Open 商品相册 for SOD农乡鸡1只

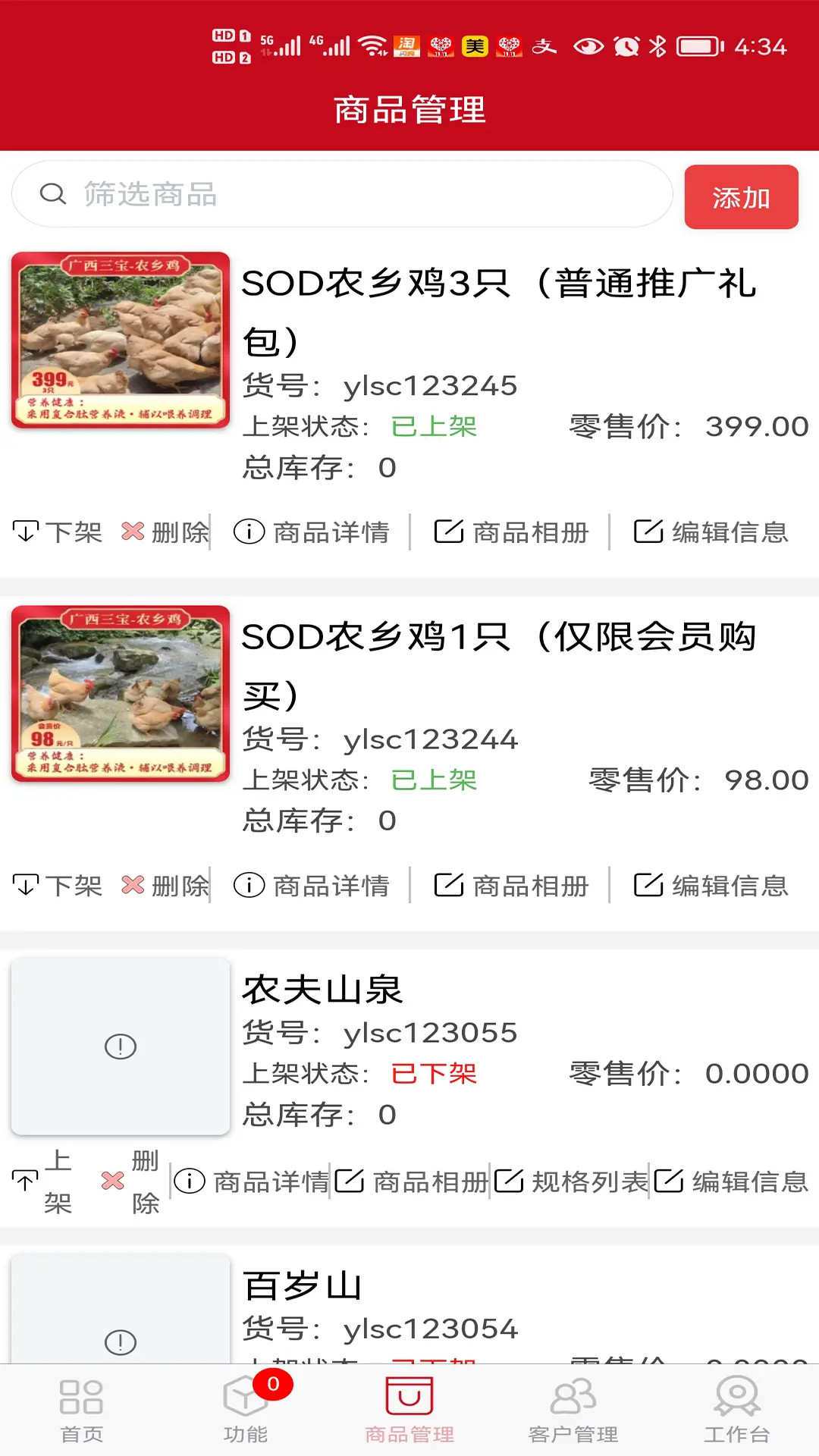[x=514, y=886]
